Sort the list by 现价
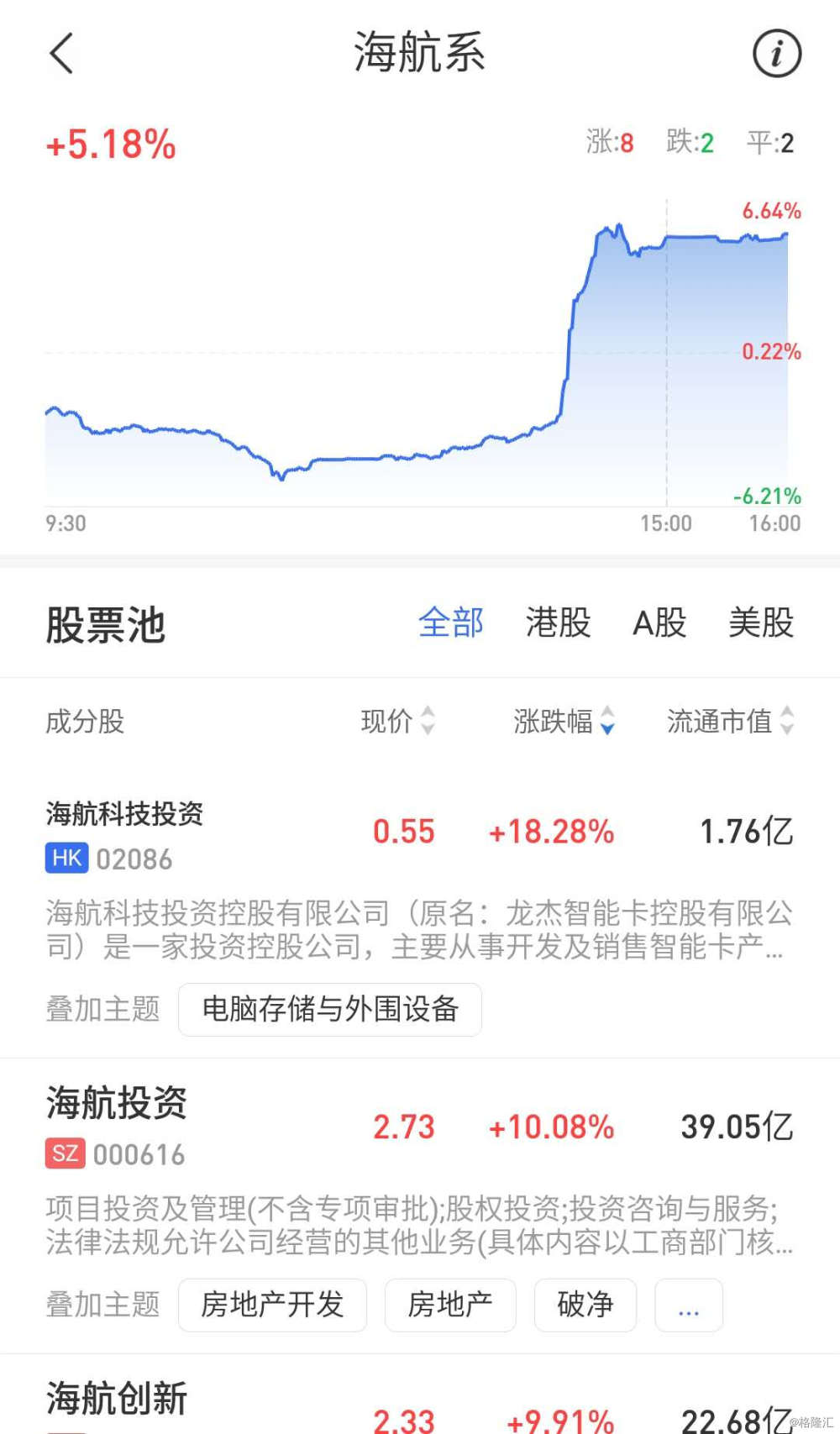 [397, 721]
